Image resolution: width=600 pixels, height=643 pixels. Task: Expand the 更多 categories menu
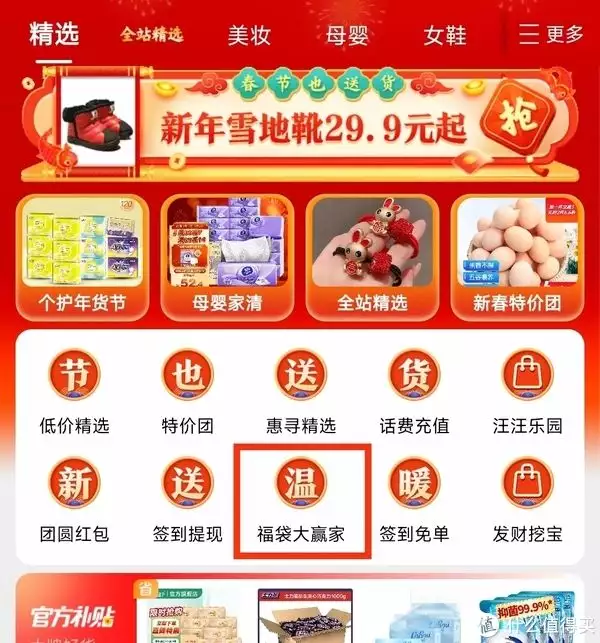pyautogui.click(x=551, y=33)
